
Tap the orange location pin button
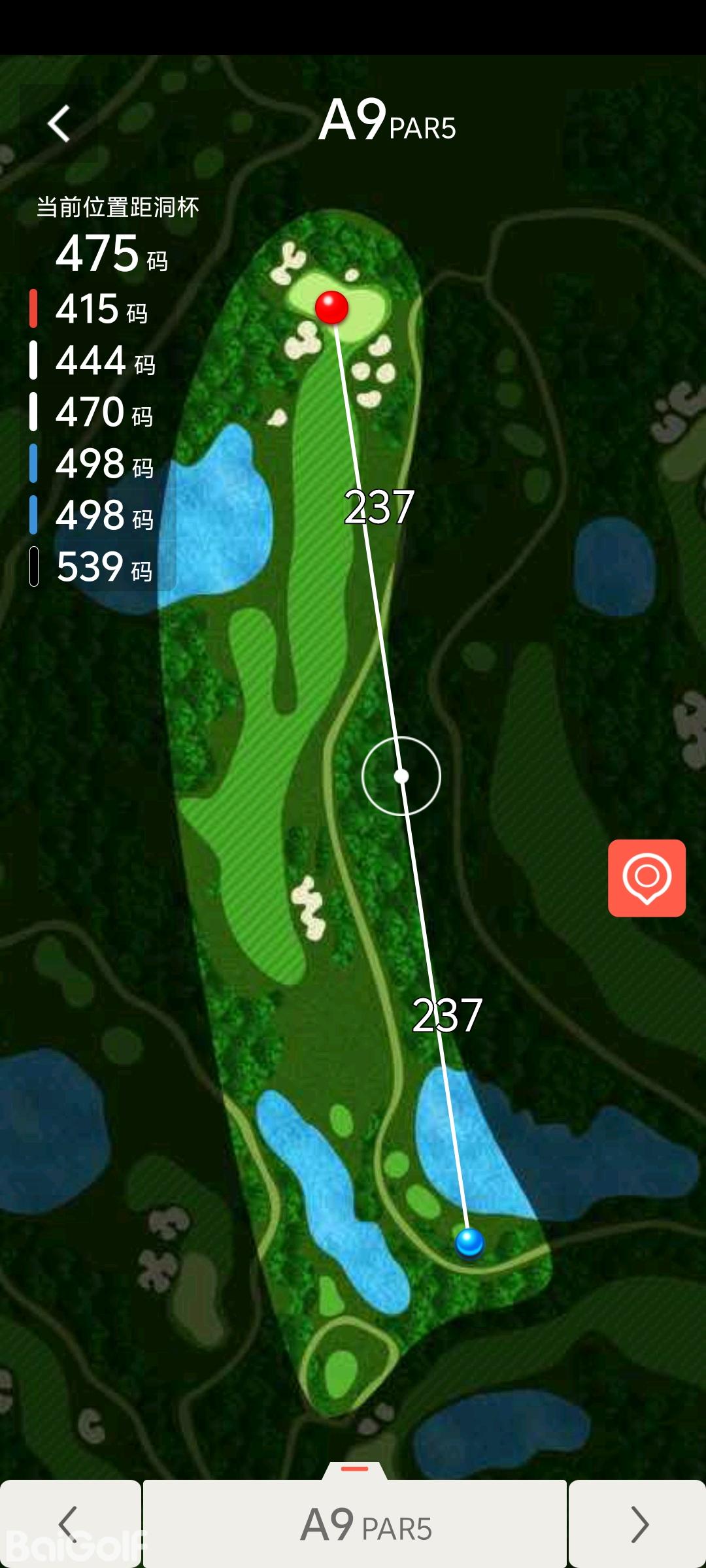point(647,877)
